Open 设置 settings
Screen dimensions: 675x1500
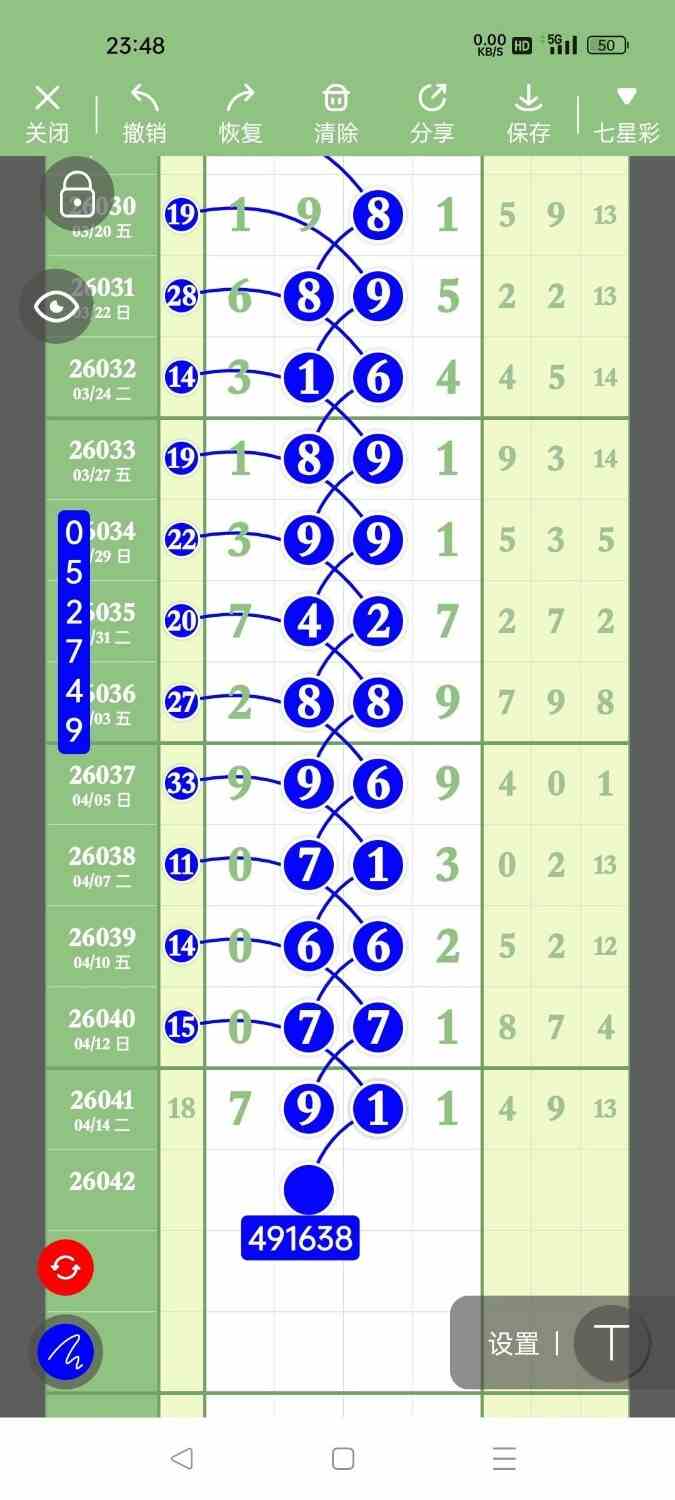pyautogui.click(x=514, y=1344)
